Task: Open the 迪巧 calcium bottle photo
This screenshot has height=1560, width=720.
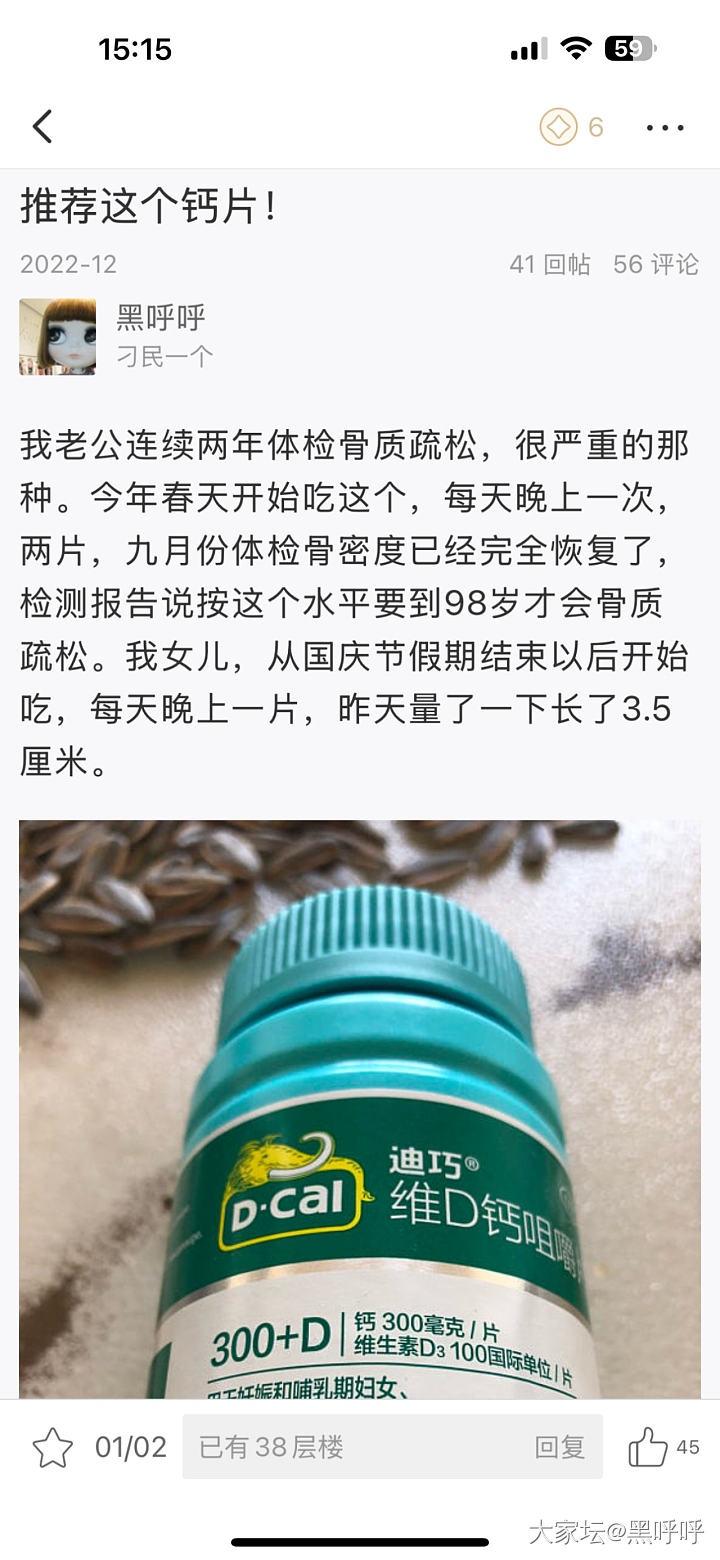Action: coord(360,1108)
